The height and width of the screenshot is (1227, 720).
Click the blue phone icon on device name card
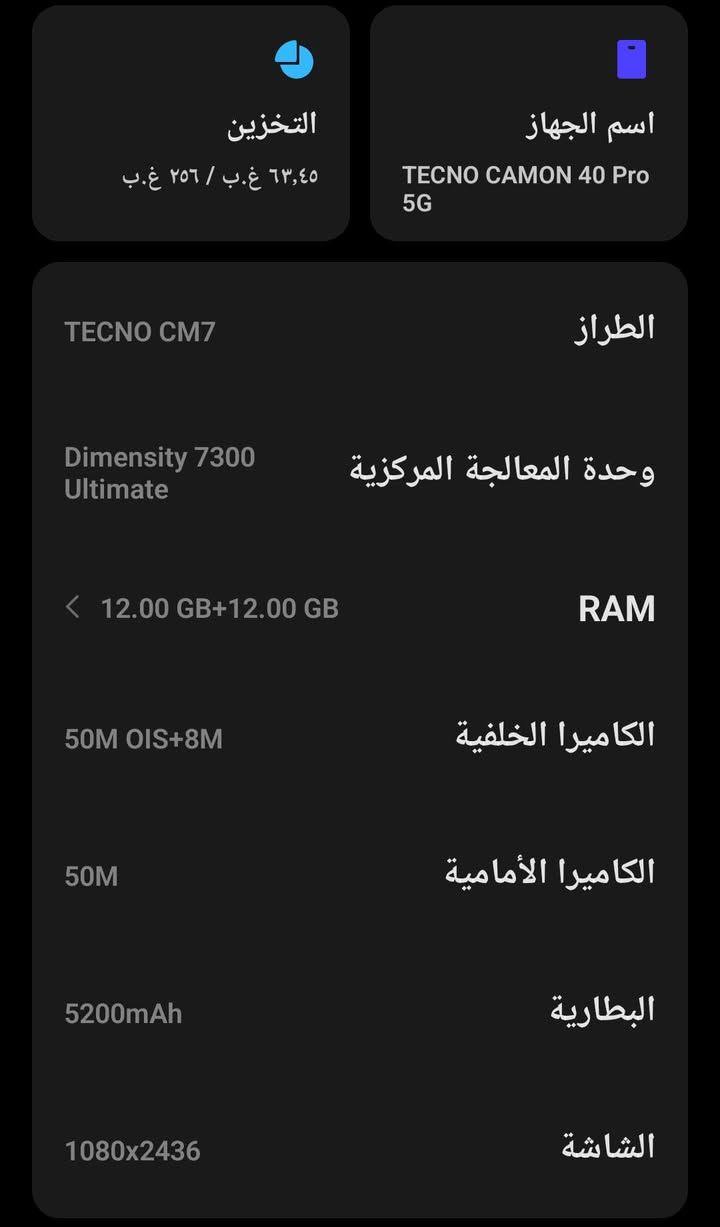[633, 60]
